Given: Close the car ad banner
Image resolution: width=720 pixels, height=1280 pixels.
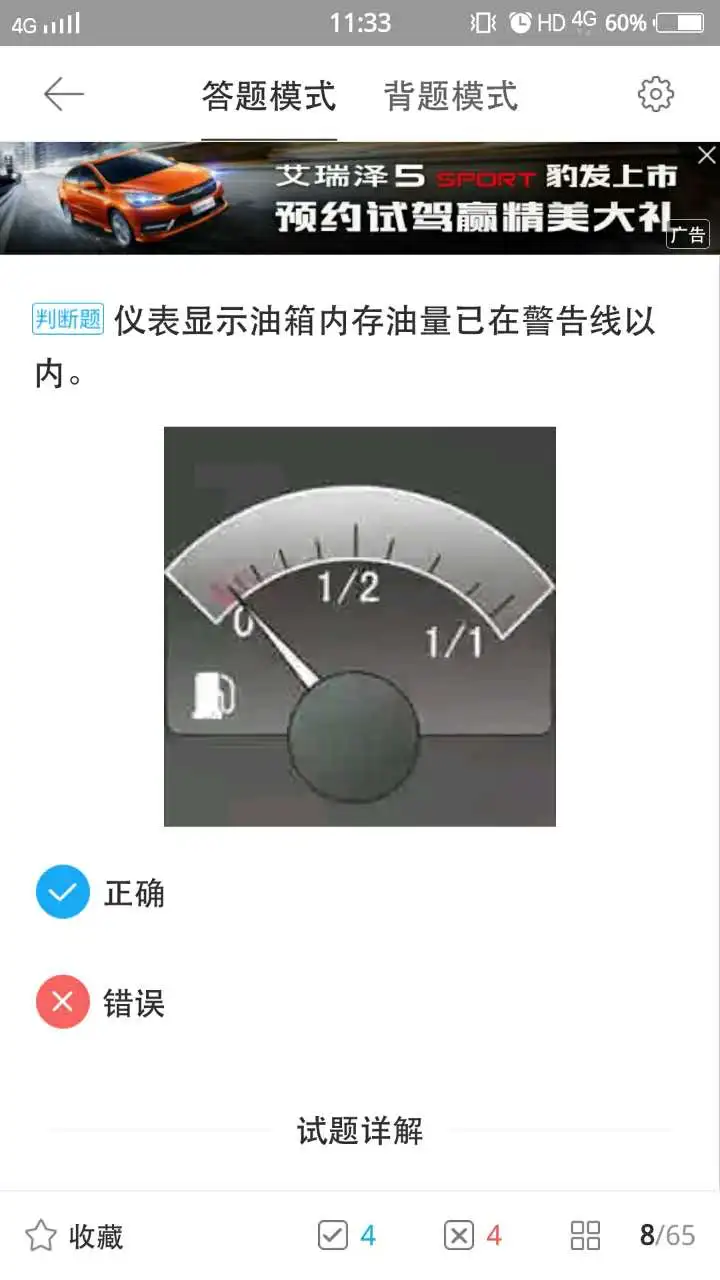Looking at the screenshot, I should point(706,155).
